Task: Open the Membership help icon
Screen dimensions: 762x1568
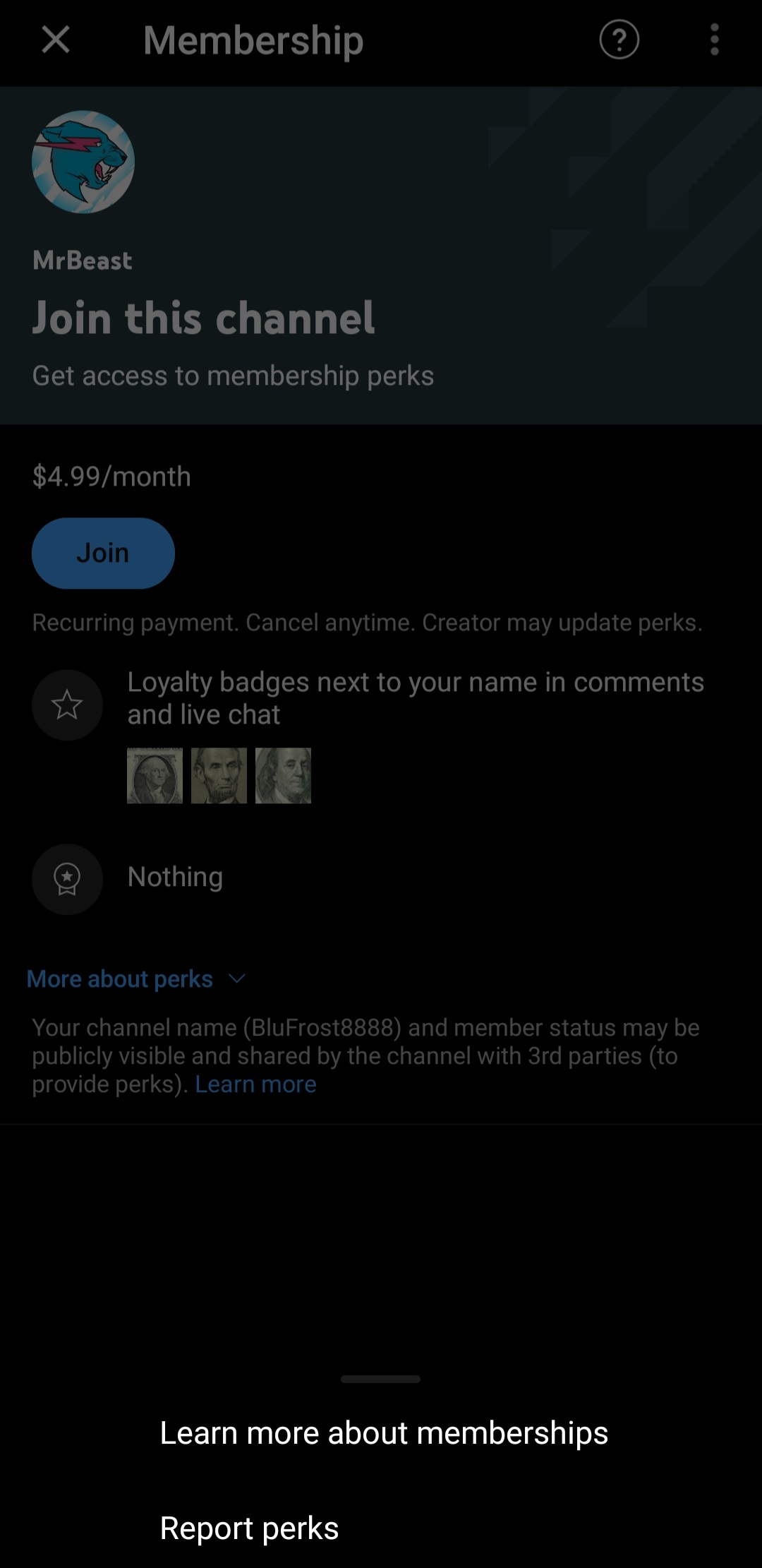Action: (x=617, y=41)
